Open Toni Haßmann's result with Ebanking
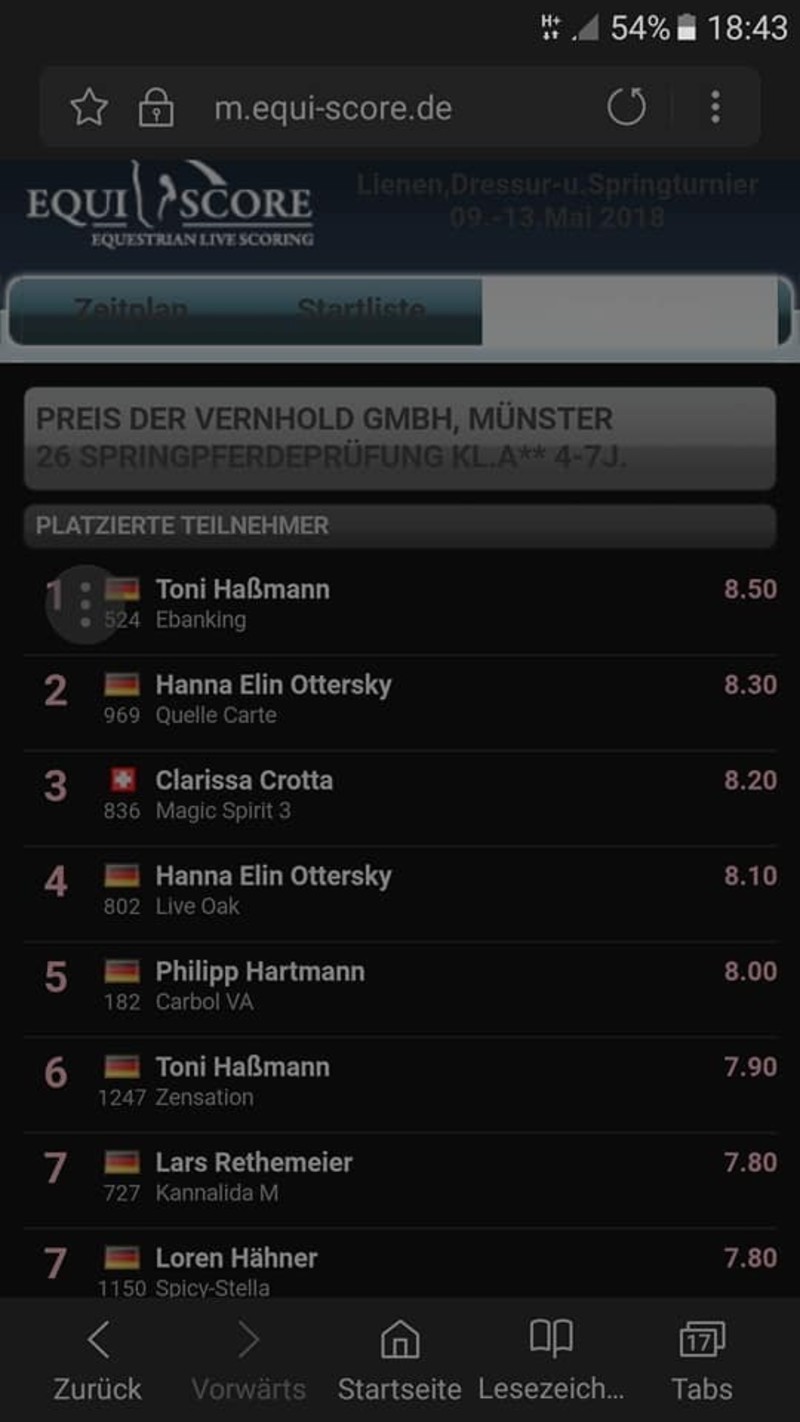800x1422 pixels. [x=400, y=604]
